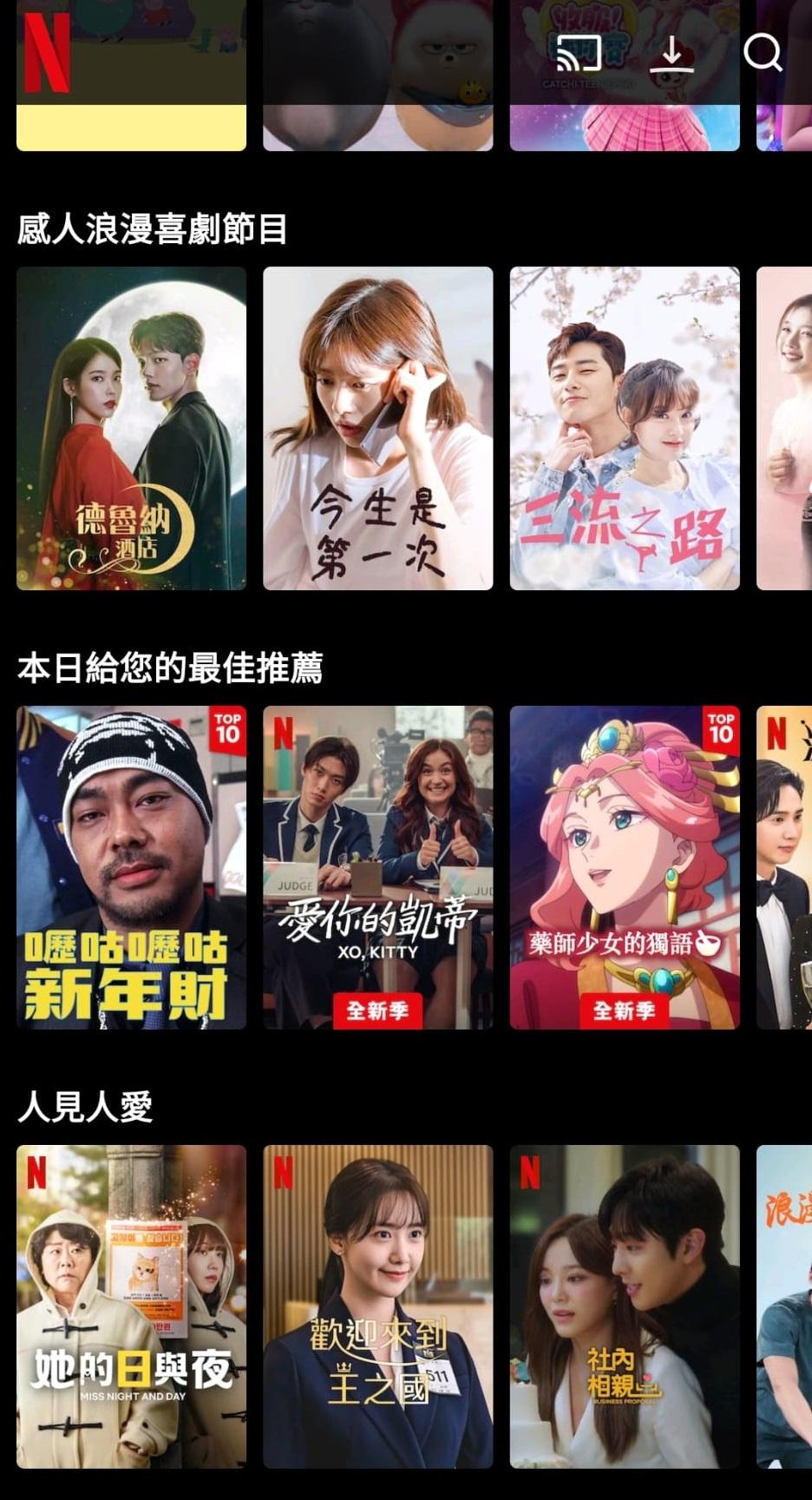This screenshot has width=812, height=1500.
Task: Open 德魯納酒店 show
Action: coord(131,428)
